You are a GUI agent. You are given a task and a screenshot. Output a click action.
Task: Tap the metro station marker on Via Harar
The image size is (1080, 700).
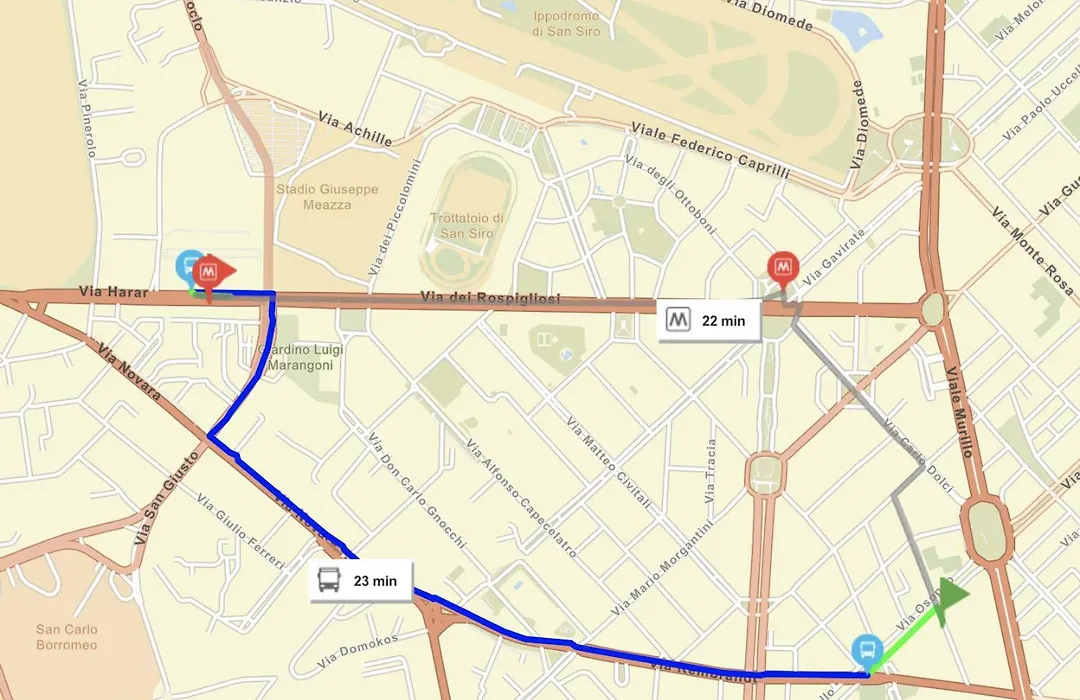tap(209, 272)
